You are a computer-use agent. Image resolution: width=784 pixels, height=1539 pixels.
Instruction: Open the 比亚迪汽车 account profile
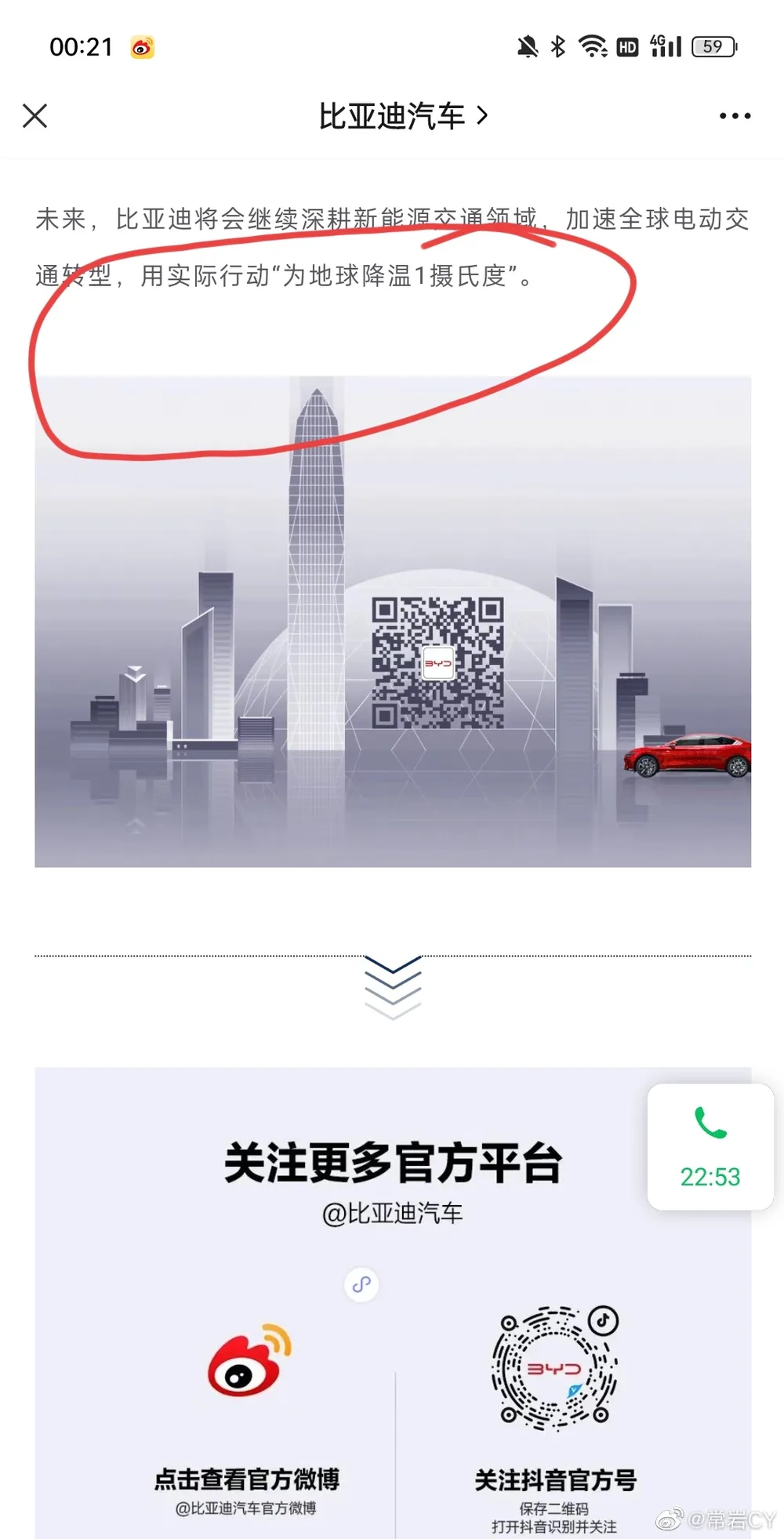pyautogui.click(x=402, y=116)
